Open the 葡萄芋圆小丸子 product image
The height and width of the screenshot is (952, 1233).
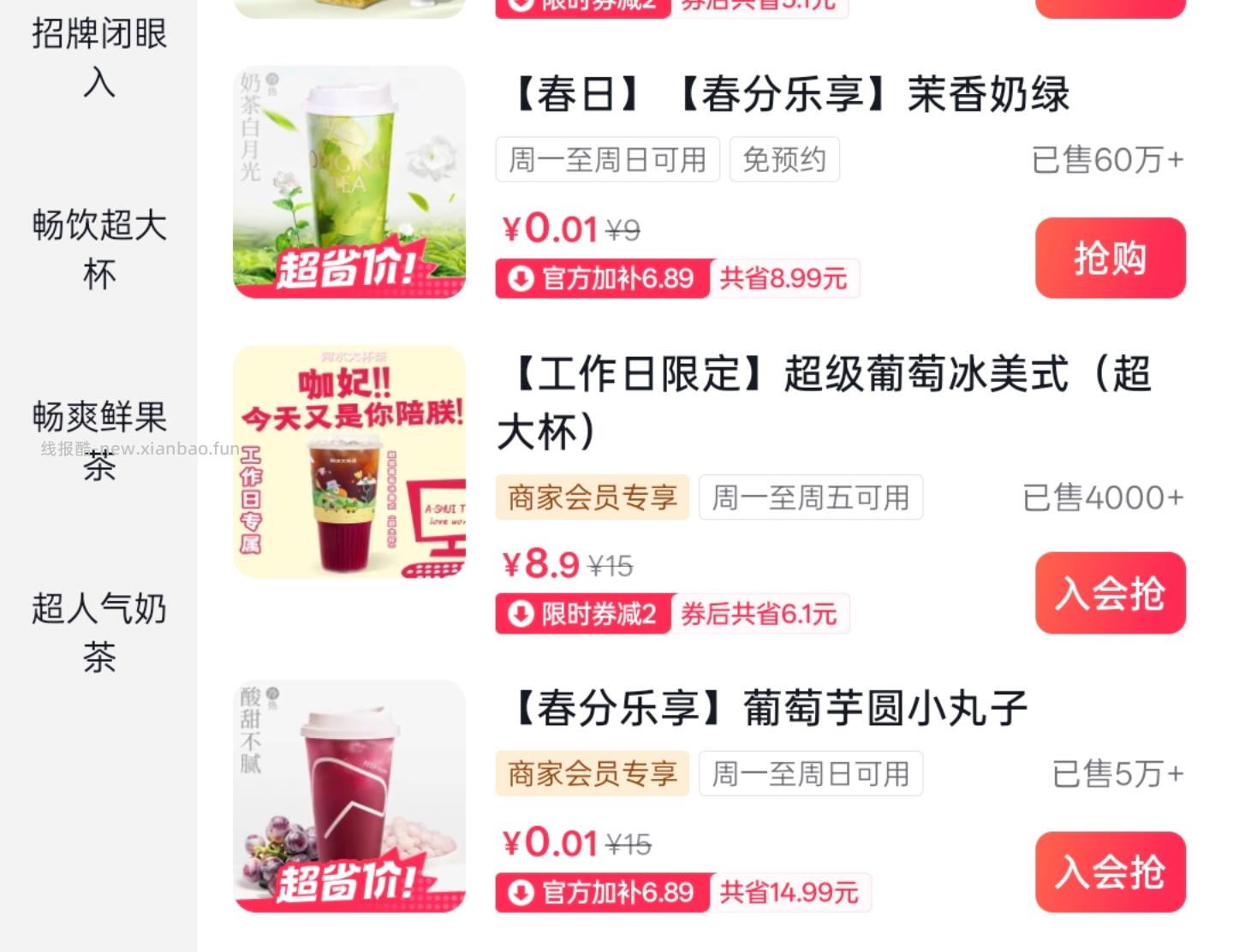(349, 796)
